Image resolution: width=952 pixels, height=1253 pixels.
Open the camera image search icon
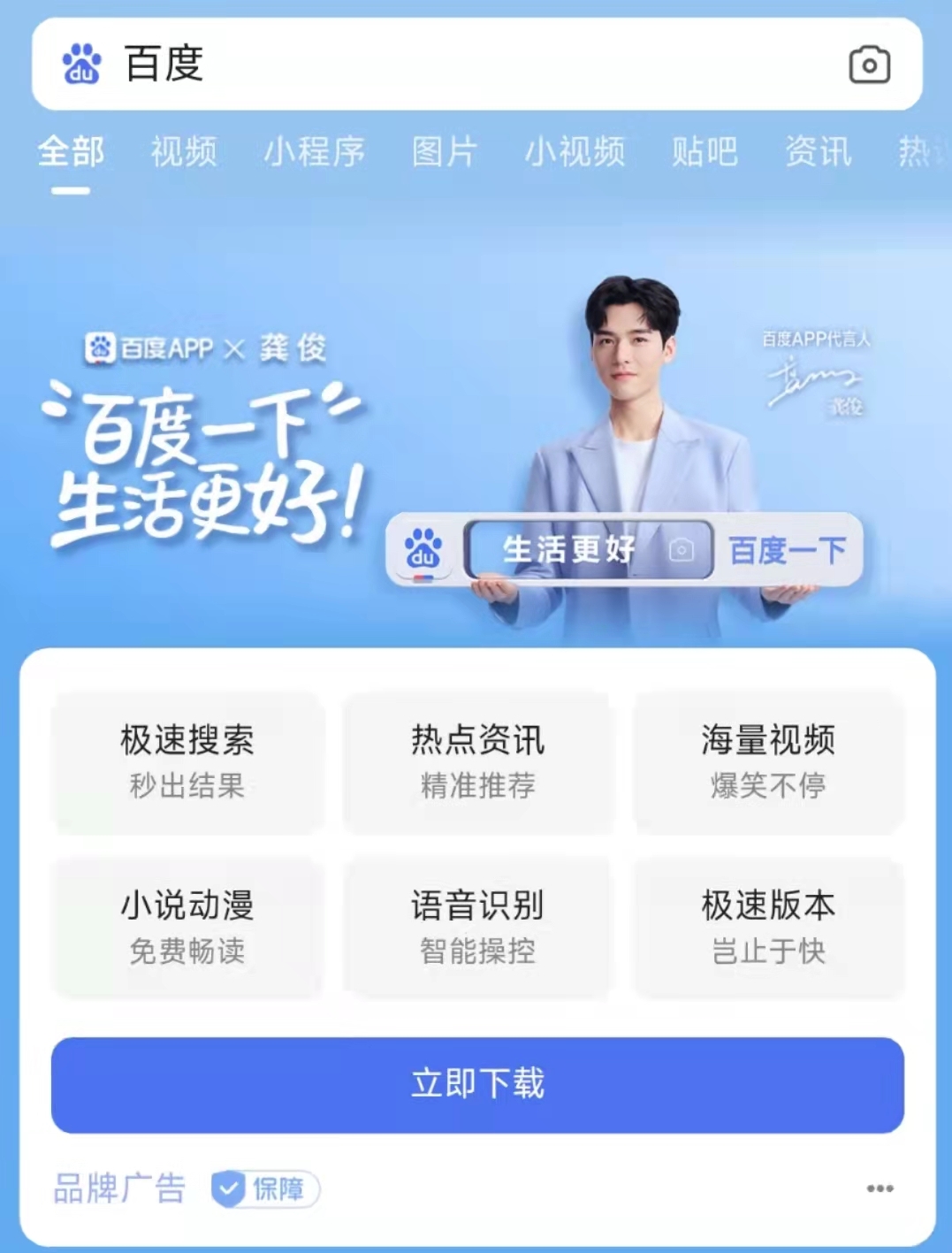pos(869,65)
